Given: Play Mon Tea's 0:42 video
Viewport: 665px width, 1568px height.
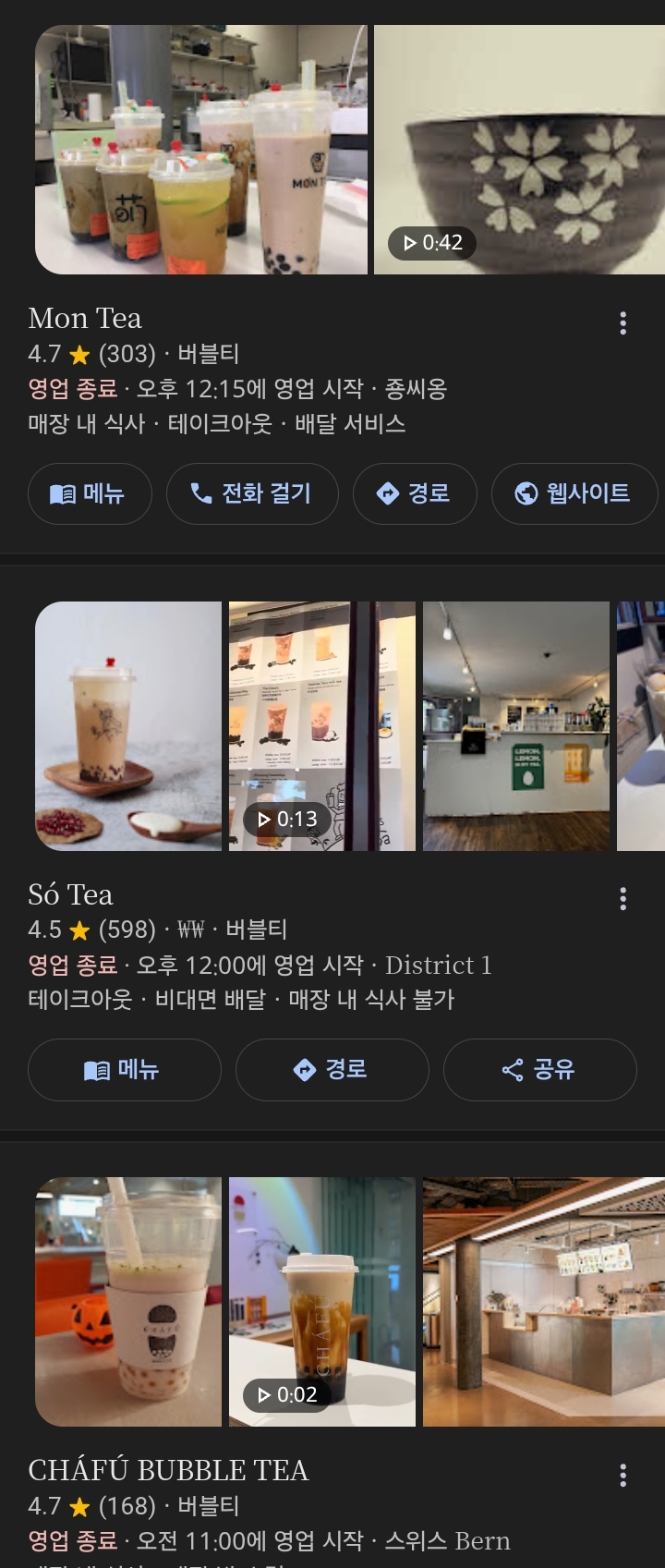Looking at the screenshot, I should [518, 150].
